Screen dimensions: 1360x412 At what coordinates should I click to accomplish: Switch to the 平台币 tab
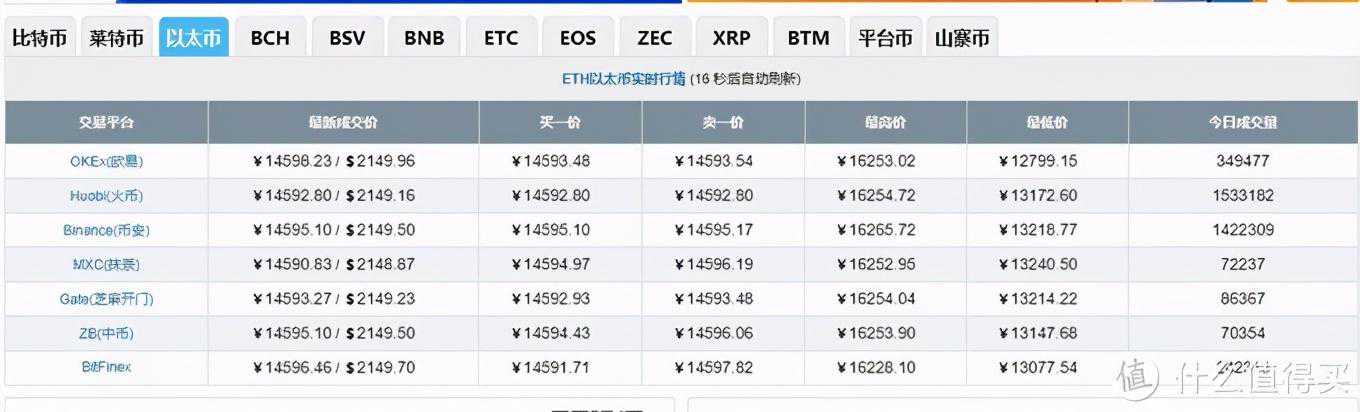[x=885, y=38]
